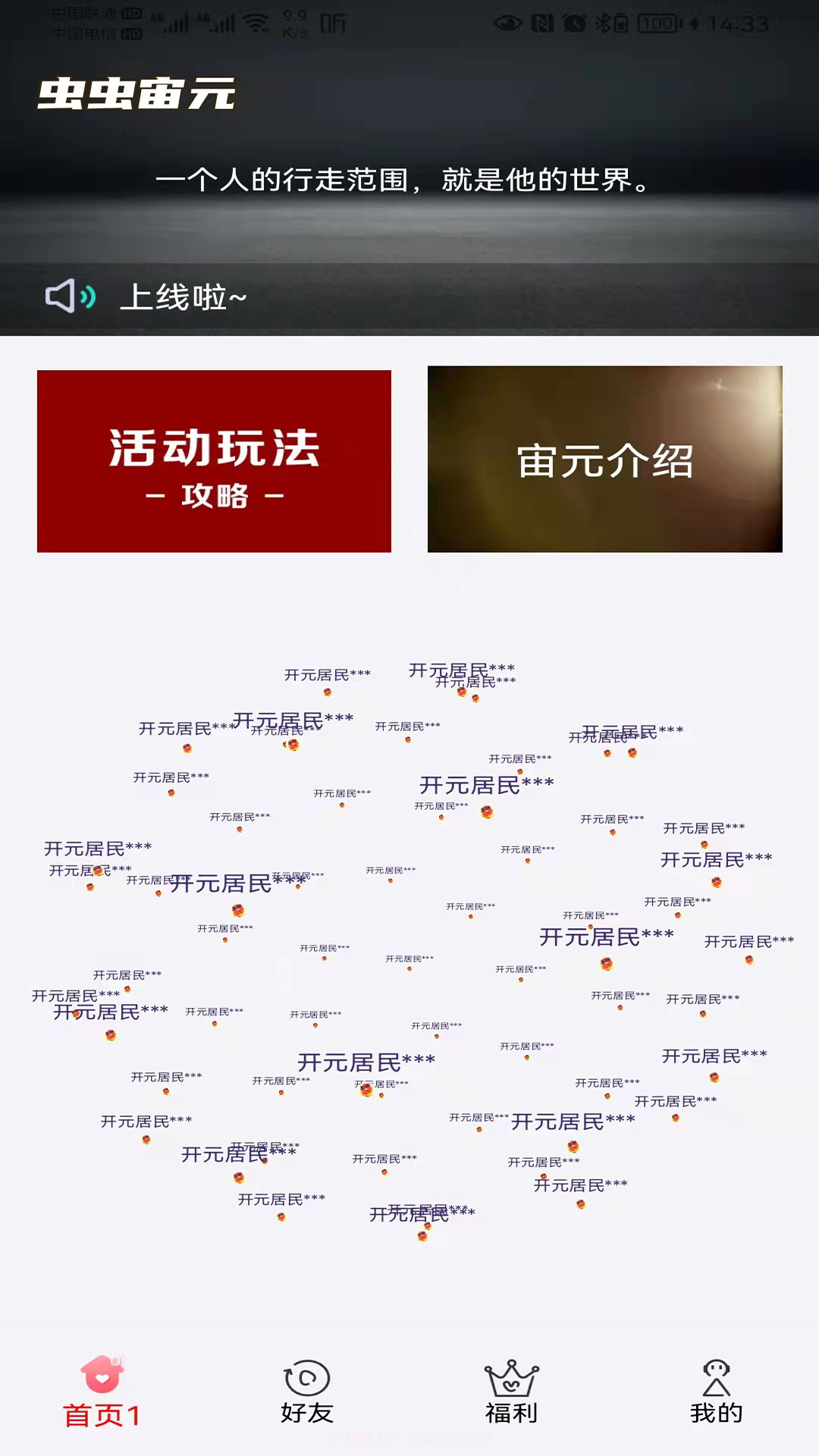Open the 活动玩法 攻略 banner
Viewport: 819px width, 1456px height.
click(213, 460)
